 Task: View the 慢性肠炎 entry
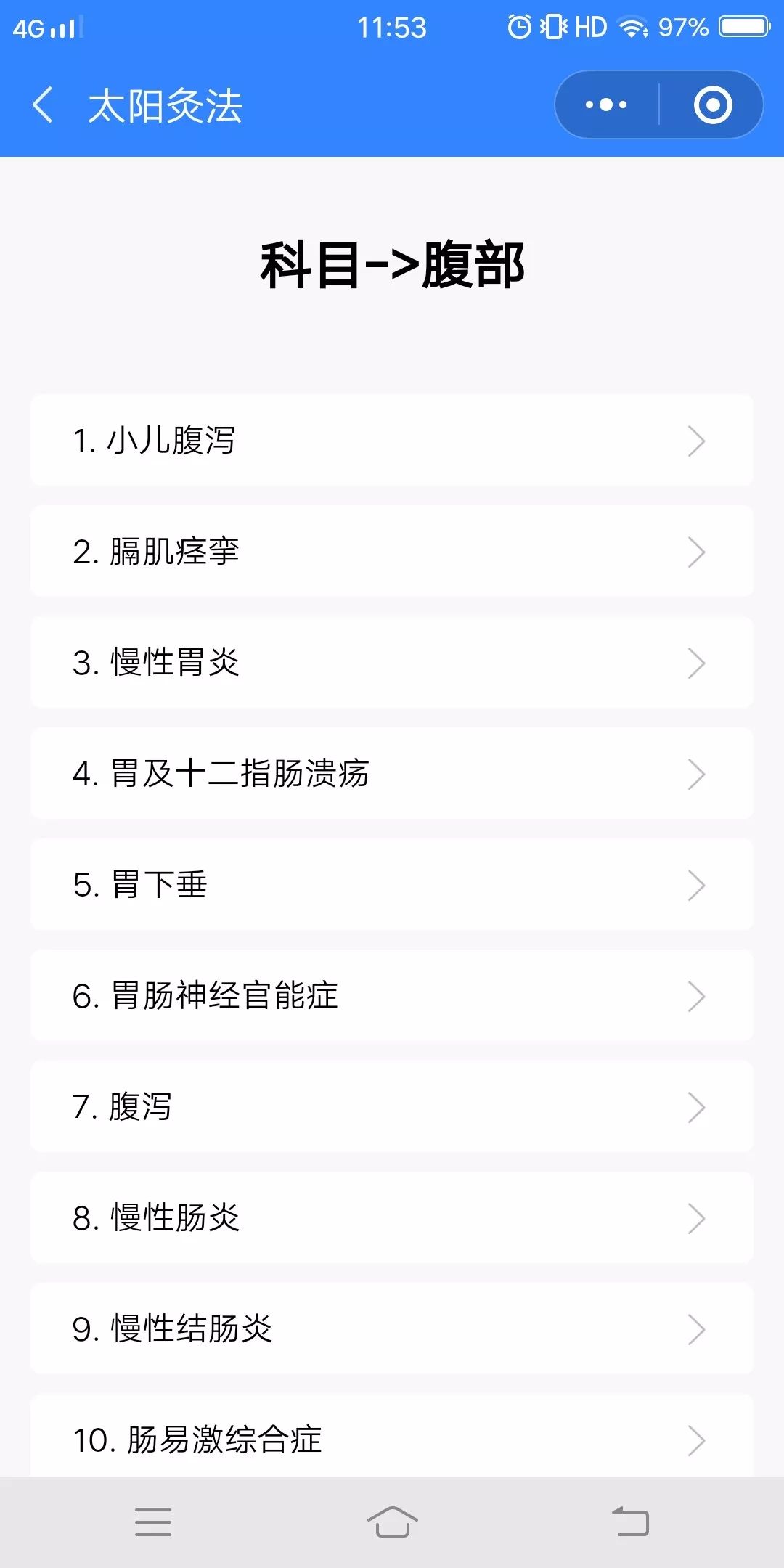[391, 1218]
